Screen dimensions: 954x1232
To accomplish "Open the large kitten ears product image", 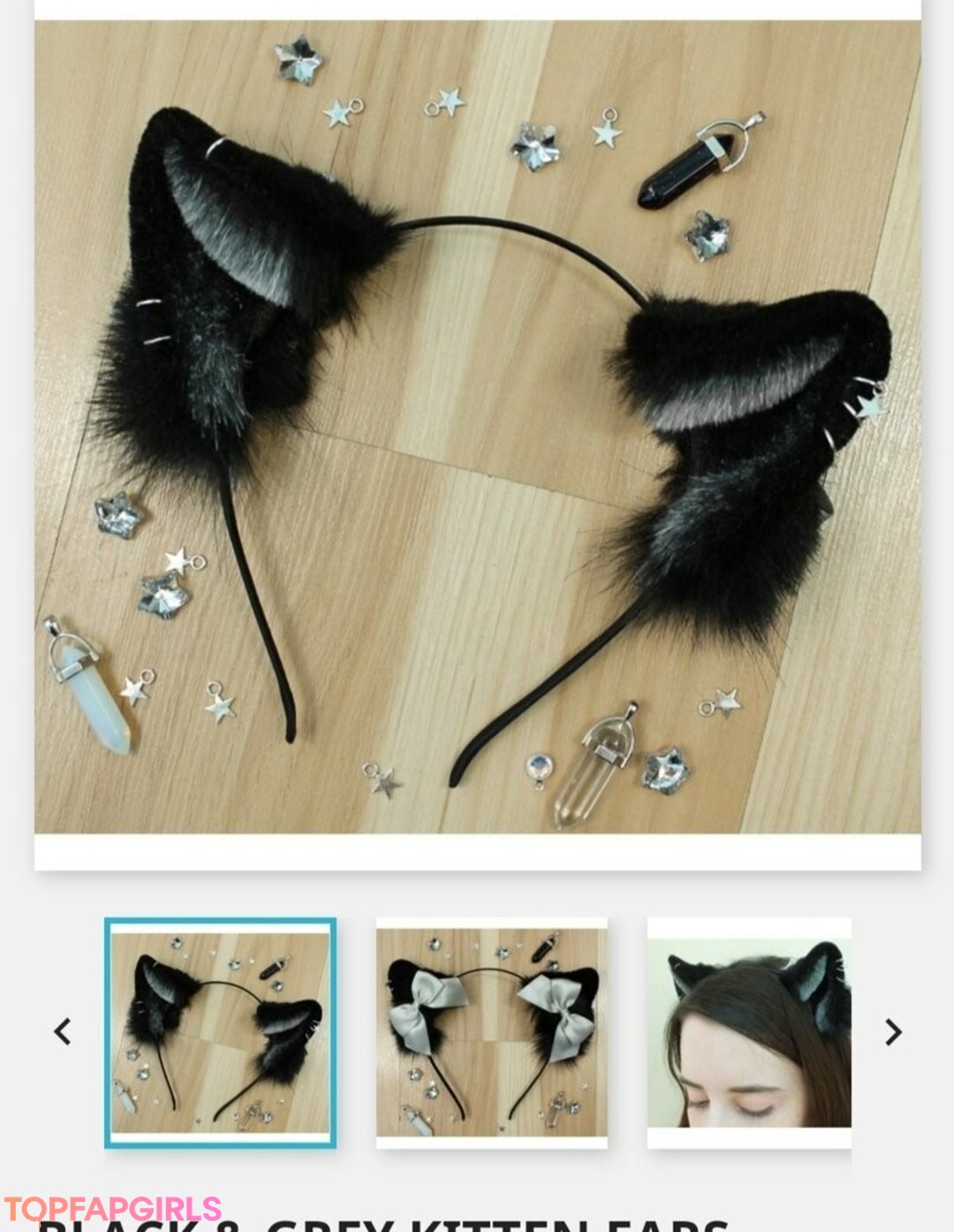I will pyautogui.click(x=477, y=427).
